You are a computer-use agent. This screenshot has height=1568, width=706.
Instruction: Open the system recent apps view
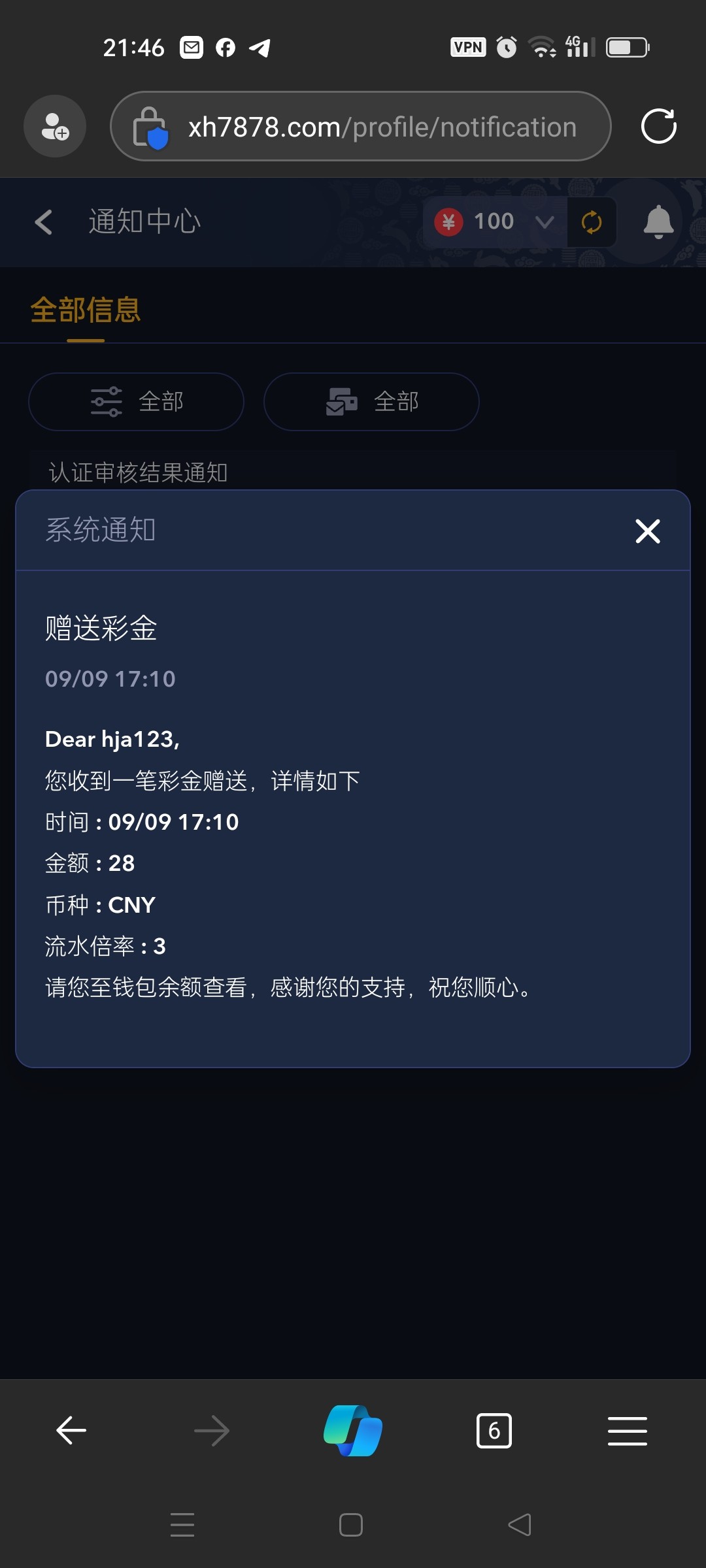click(182, 1525)
